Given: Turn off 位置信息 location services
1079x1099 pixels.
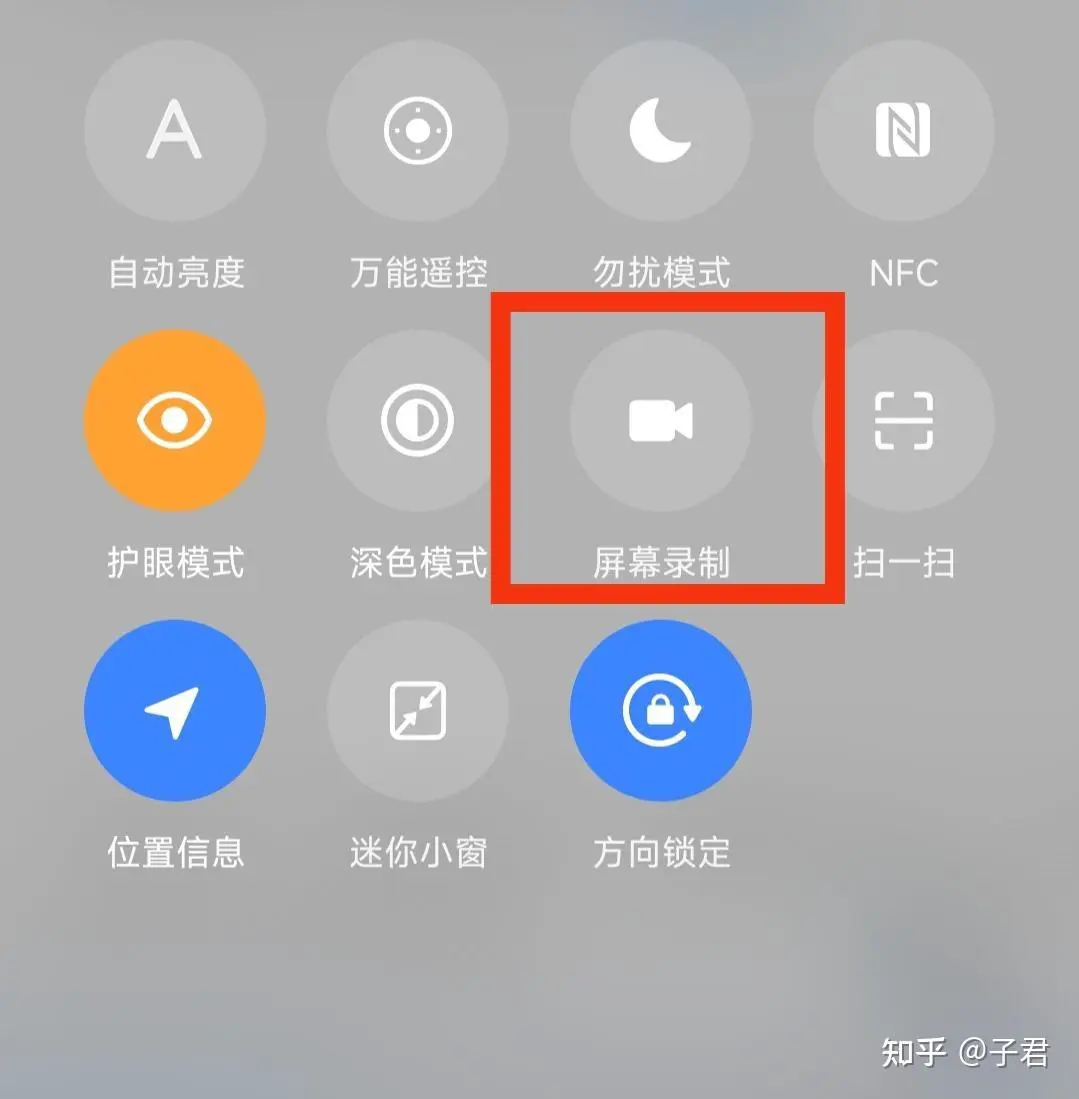Looking at the screenshot, I should point(175,710).
